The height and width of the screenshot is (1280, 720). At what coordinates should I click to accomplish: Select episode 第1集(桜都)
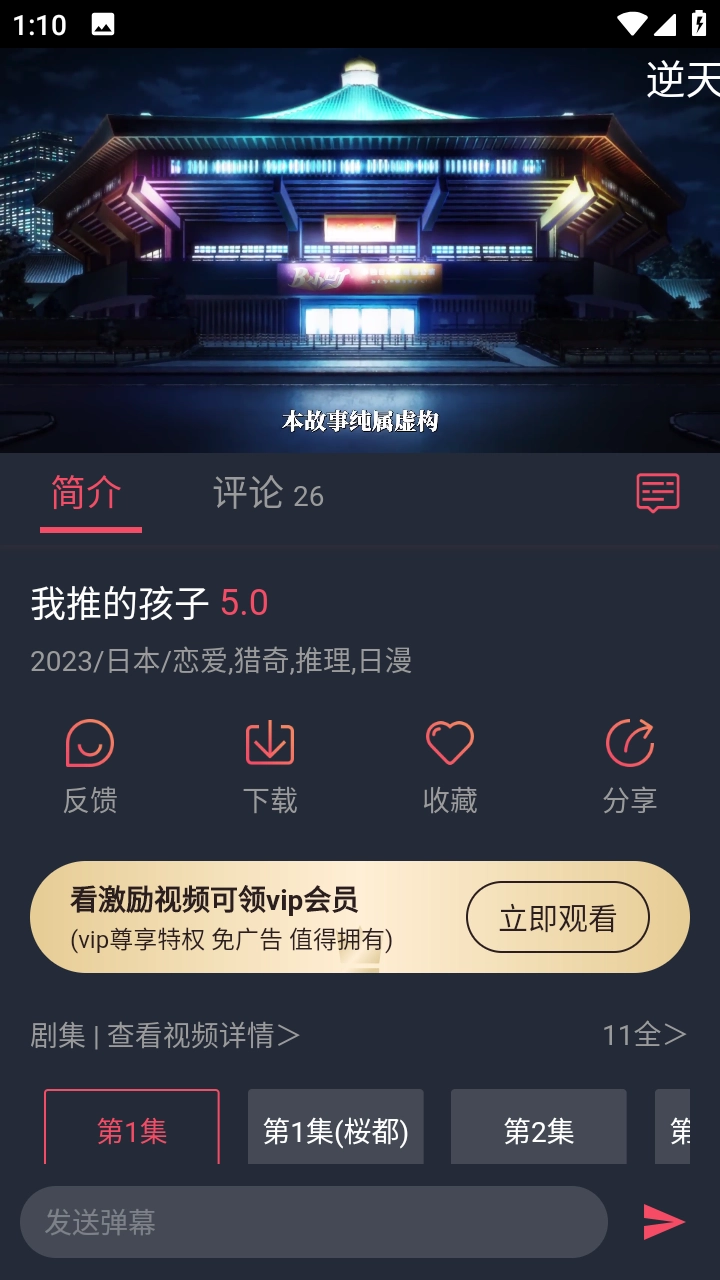[335, 1127]
